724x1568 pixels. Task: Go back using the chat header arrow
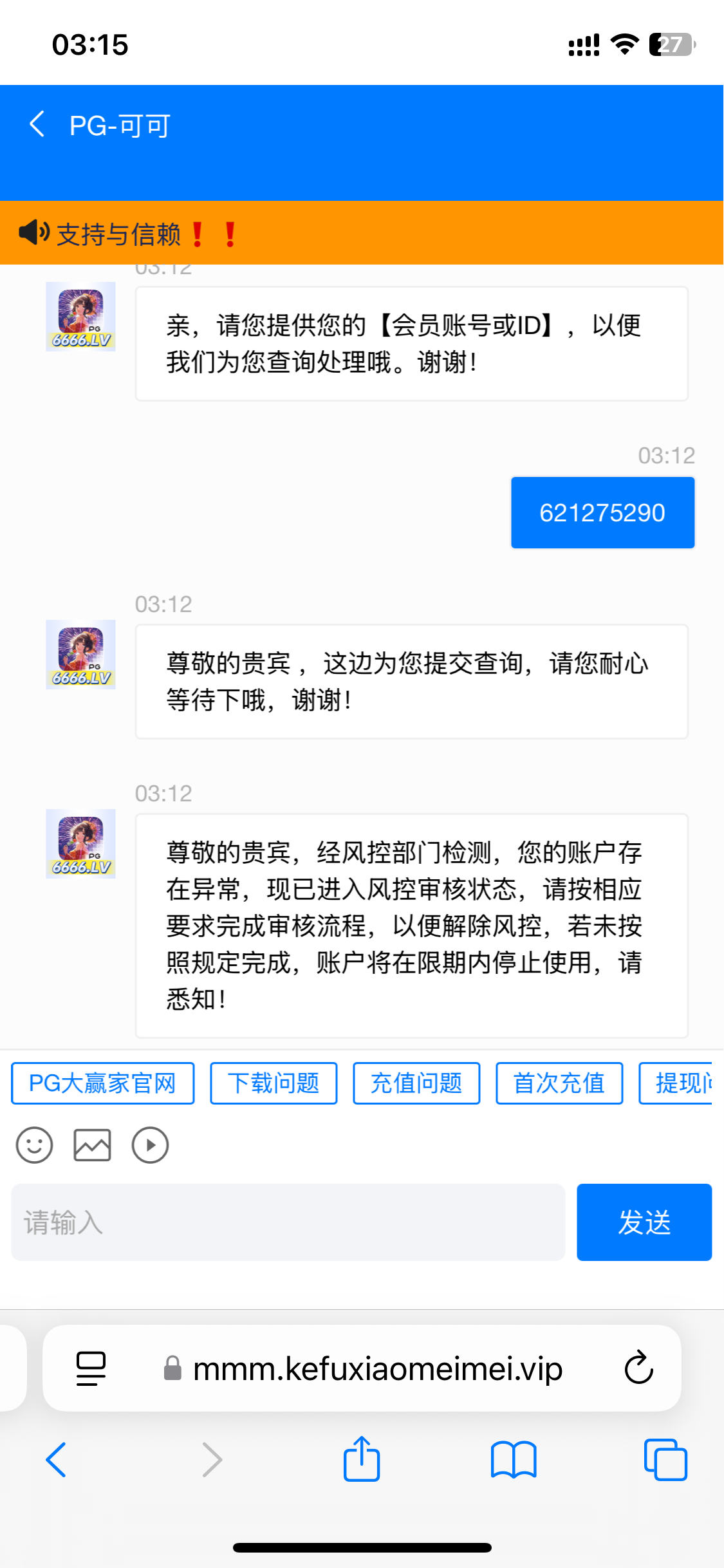(37, 124)
